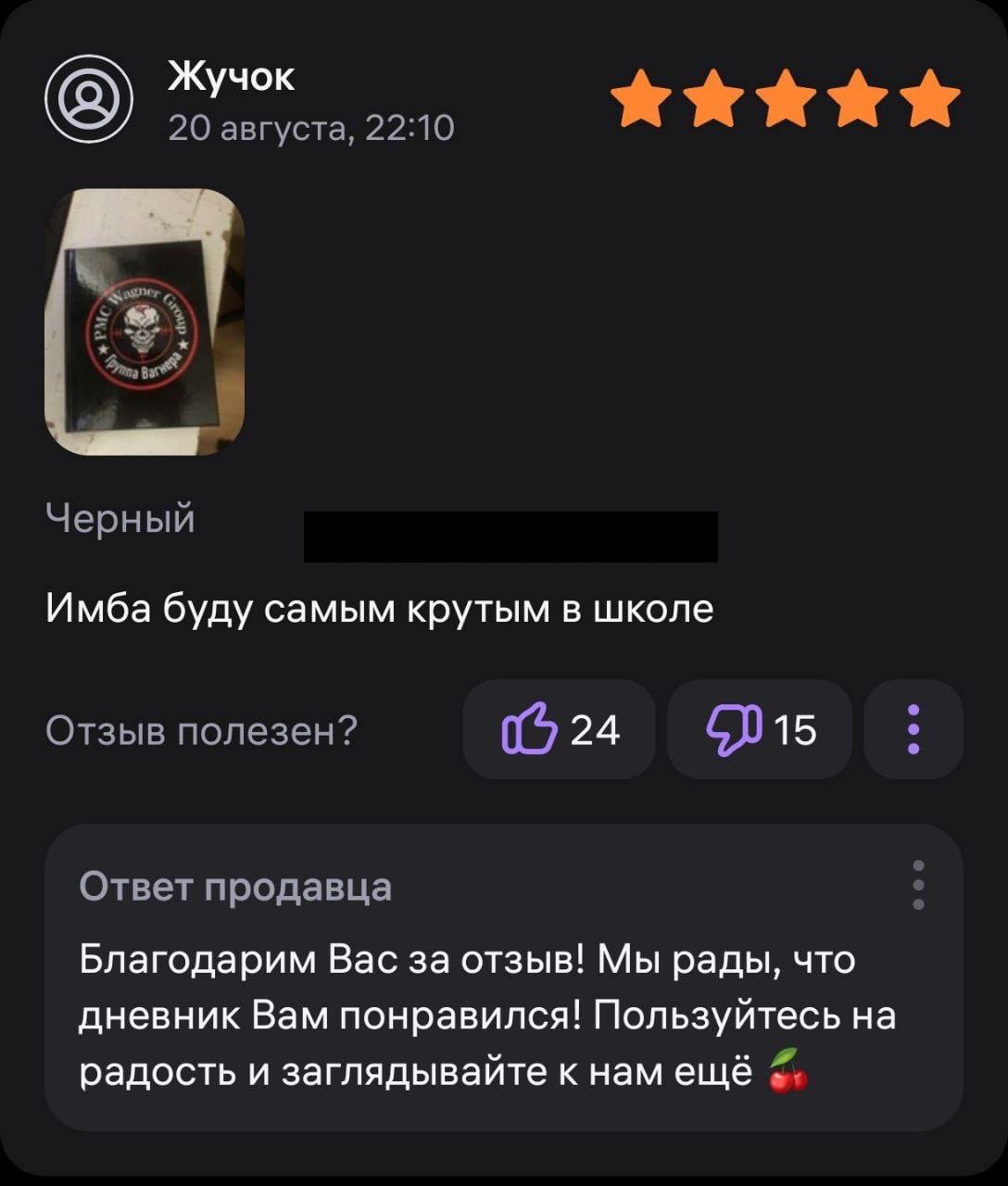Viewport: 1008px width, 1186px height.
Task: Tap the thumbs down button with 15
Action: [759, 730]
